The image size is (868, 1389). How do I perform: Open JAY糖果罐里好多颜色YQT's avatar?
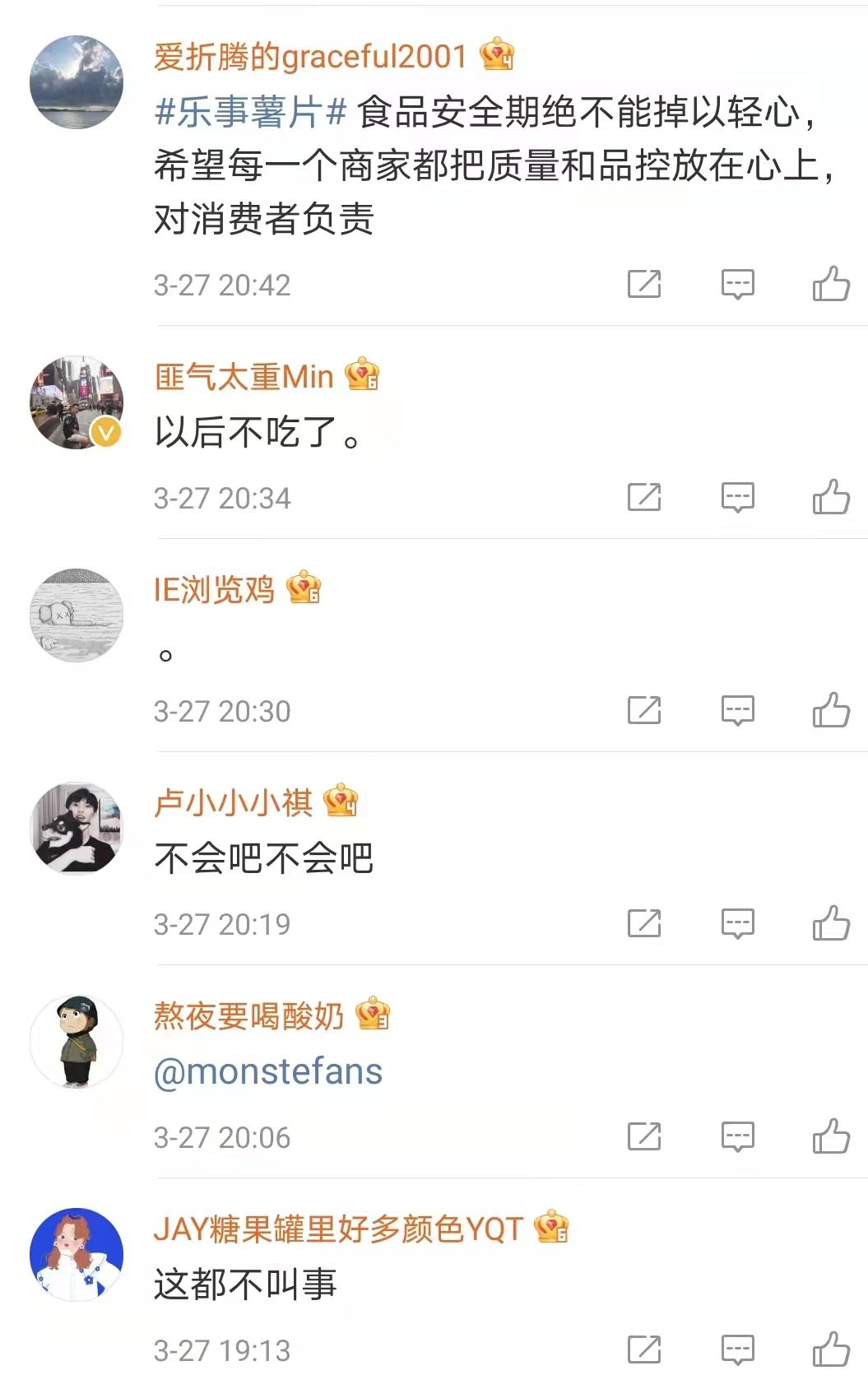(x=77, y=1254)
